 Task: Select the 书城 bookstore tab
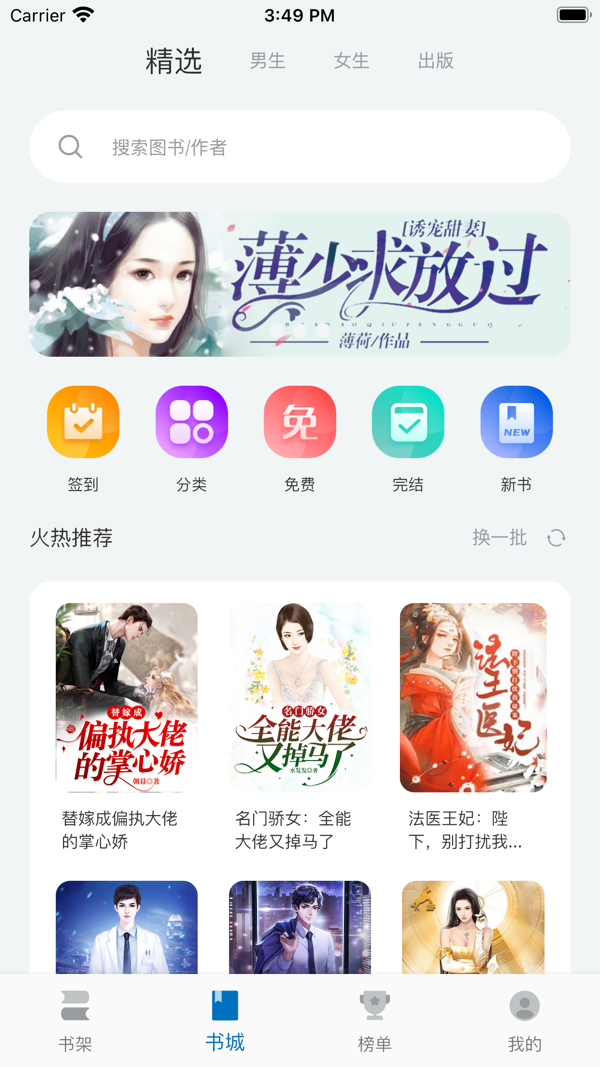click(225, 1020)
